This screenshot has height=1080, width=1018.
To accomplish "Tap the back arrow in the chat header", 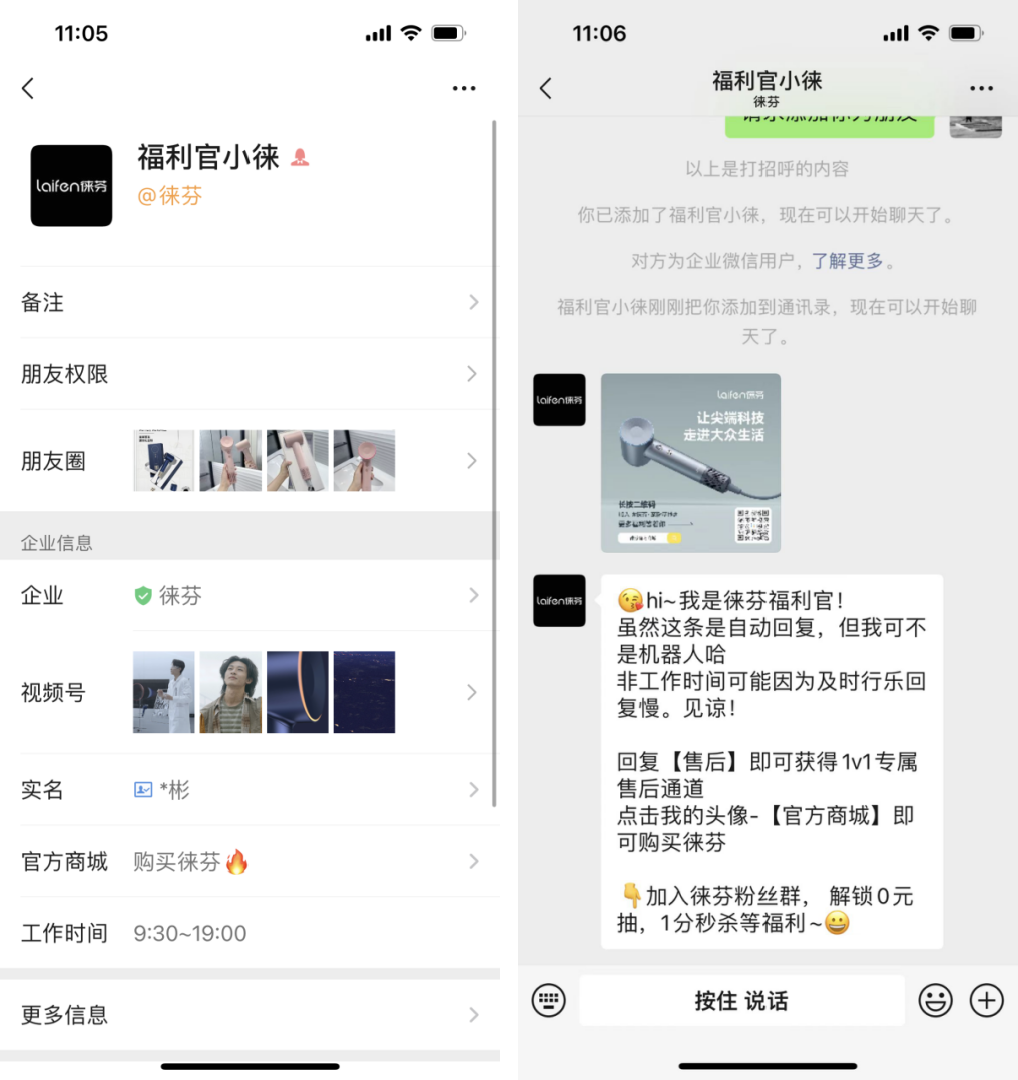I will pos(546,88).
